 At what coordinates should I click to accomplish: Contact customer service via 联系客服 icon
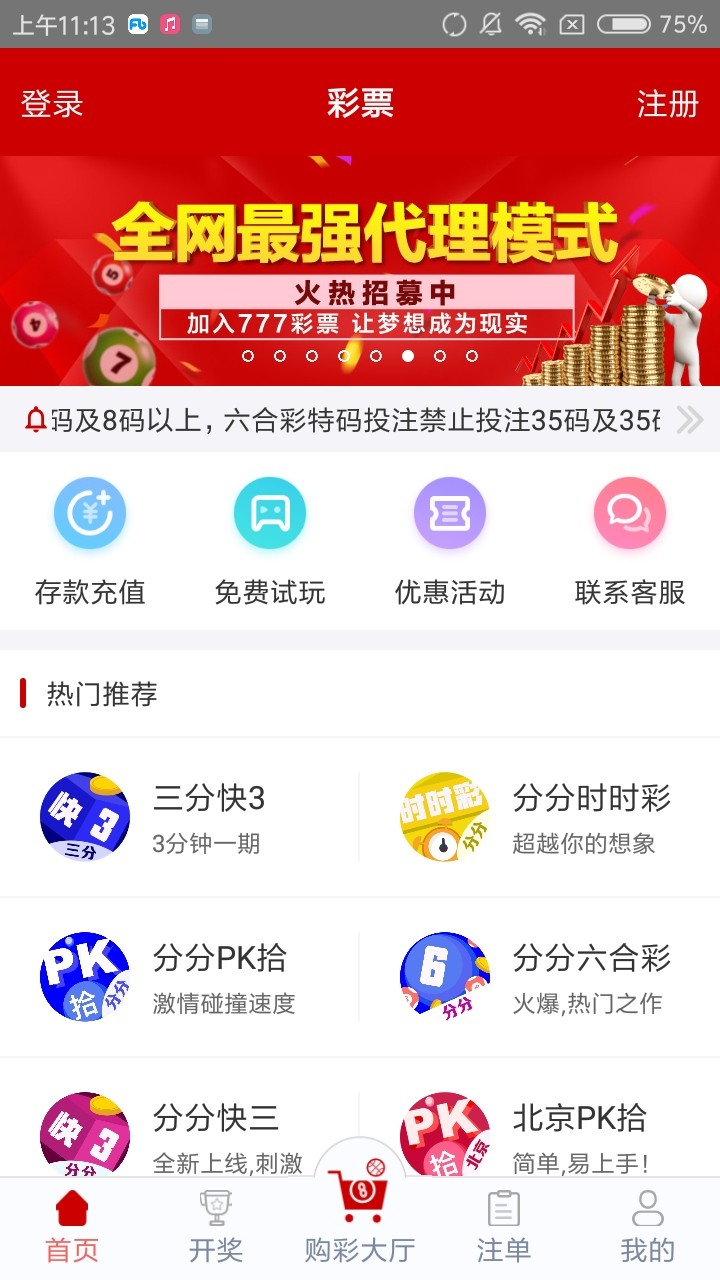pos(628,512)
